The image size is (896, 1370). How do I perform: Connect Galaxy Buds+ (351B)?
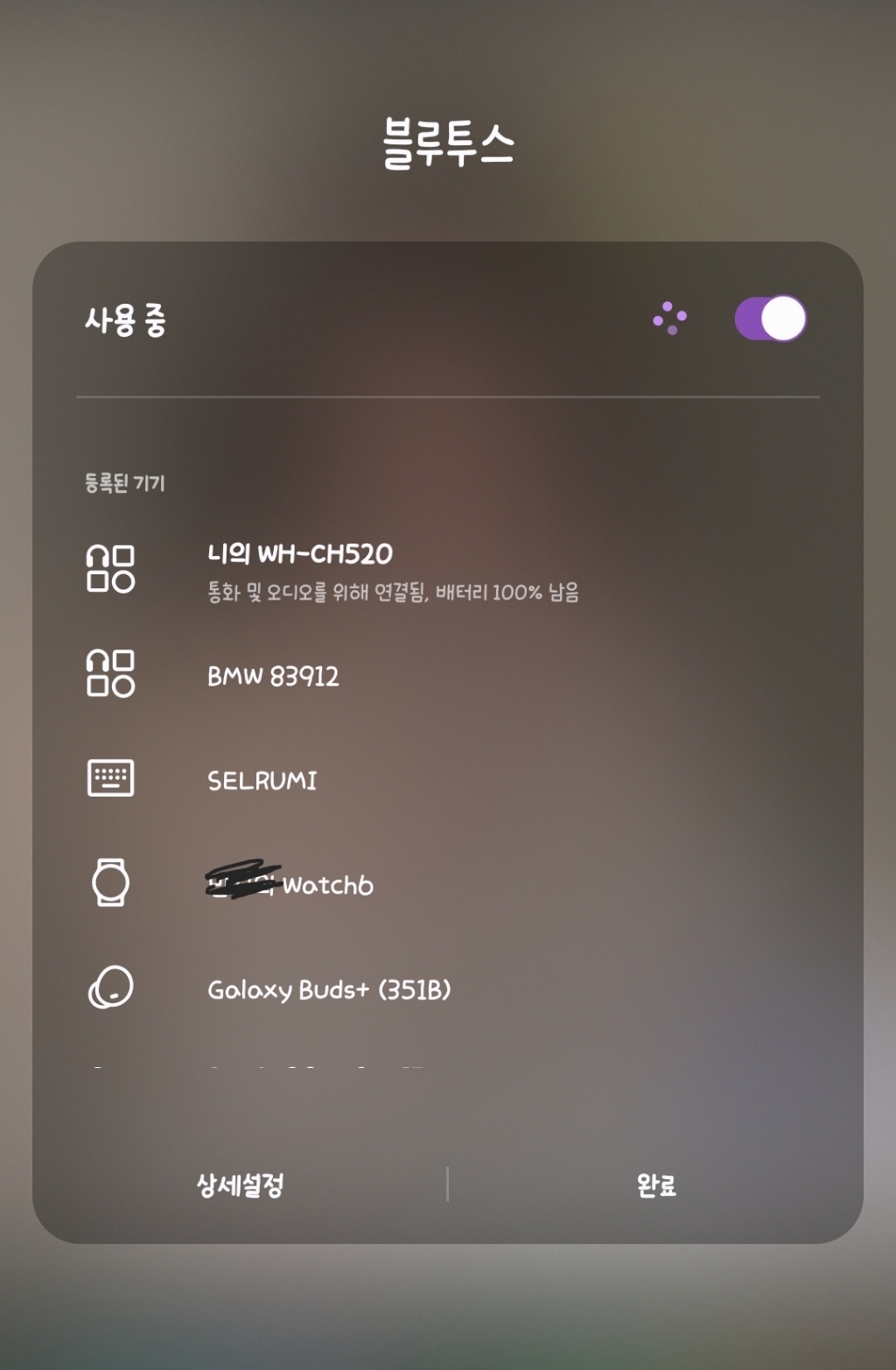(x=448, y=988)
